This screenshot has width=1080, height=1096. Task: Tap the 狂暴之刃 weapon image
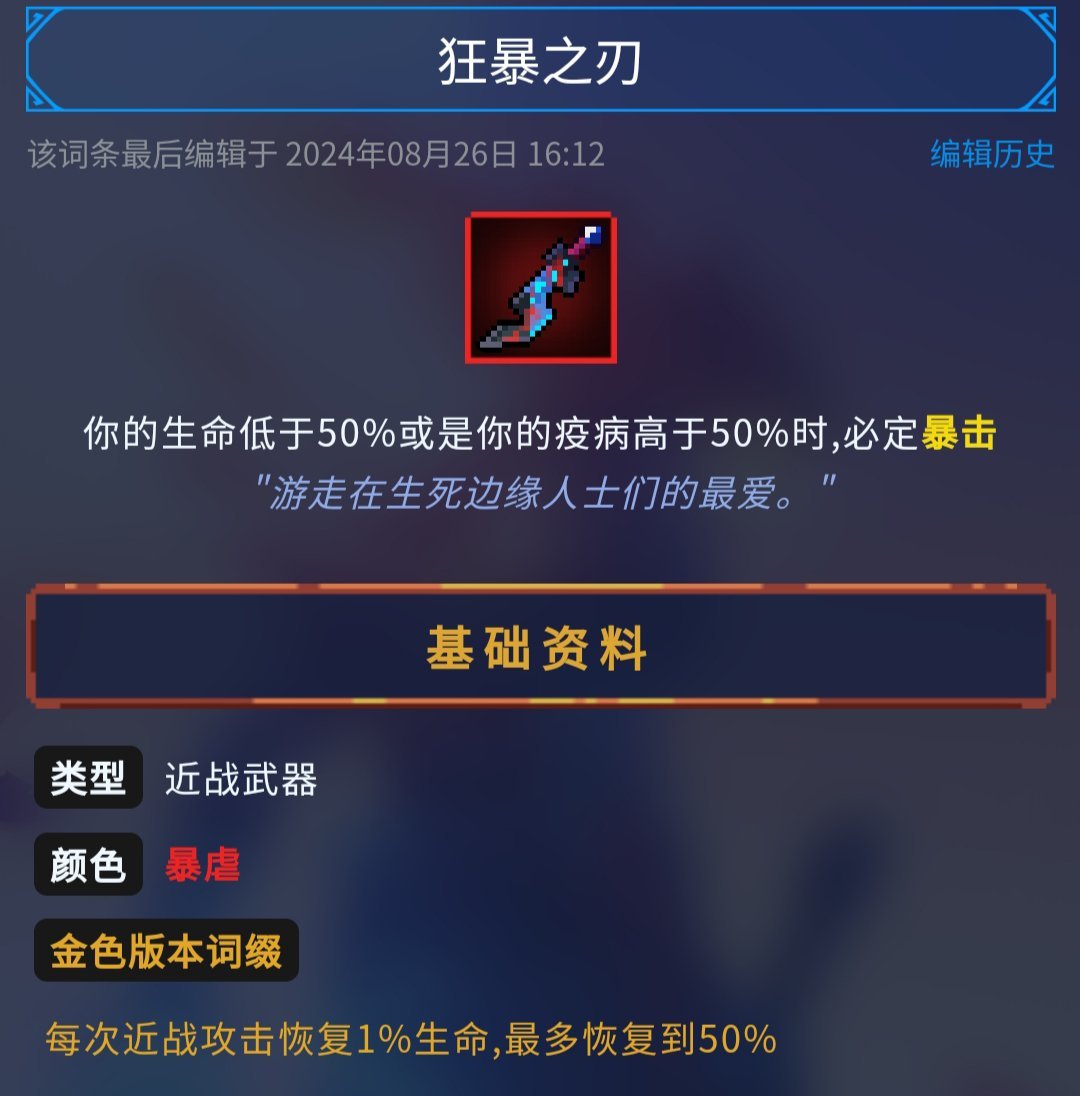tap(540, 288)
